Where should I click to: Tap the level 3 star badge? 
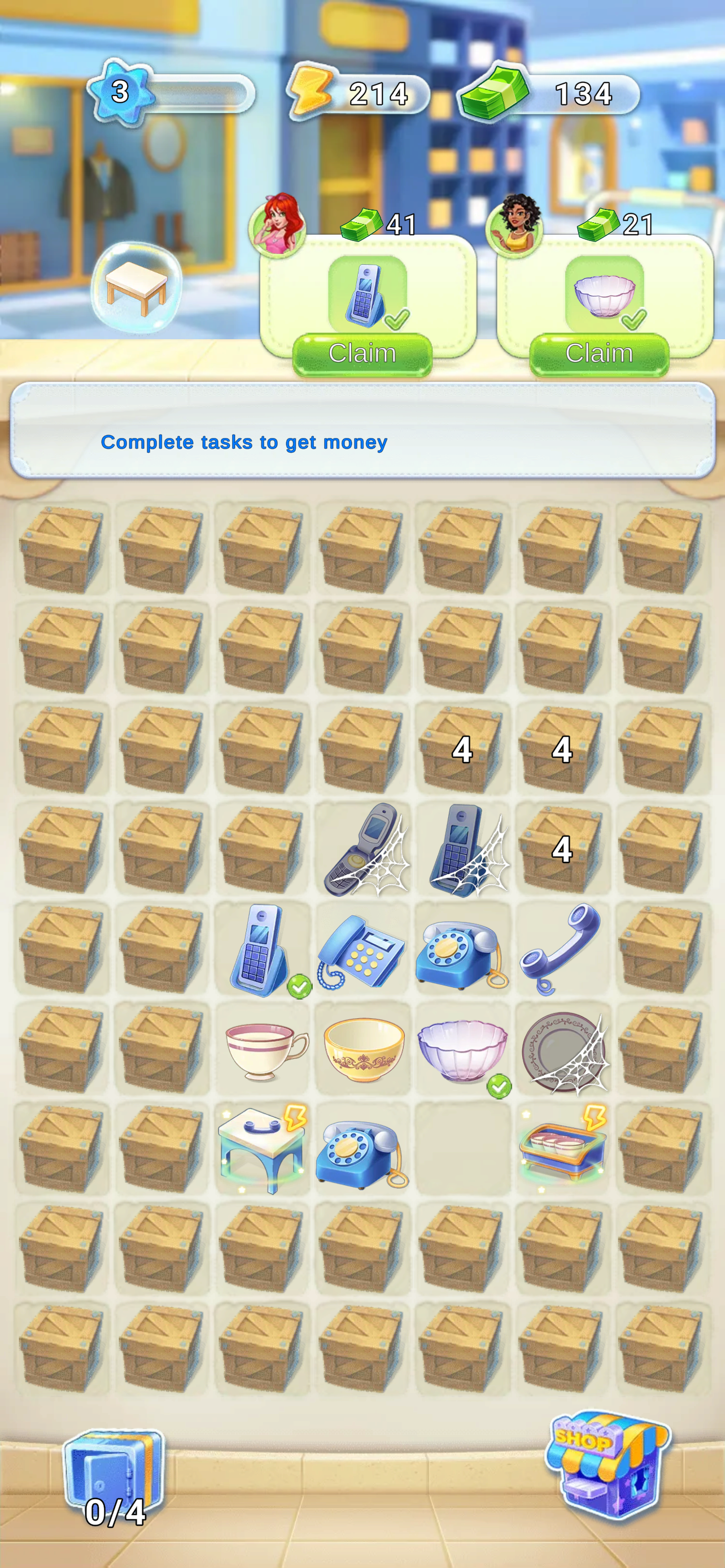click(120, 93)
